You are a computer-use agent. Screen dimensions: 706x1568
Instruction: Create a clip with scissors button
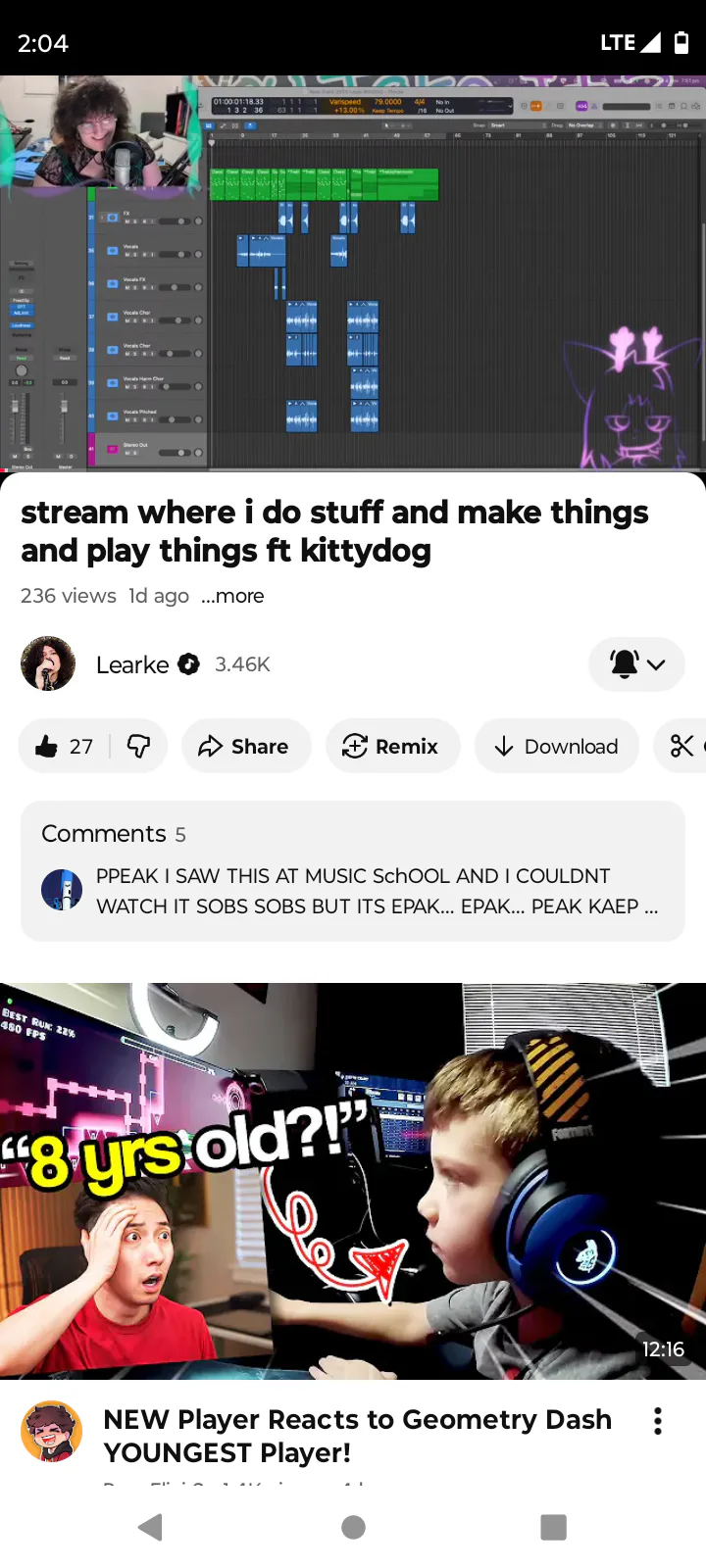pyautogui.click(x=682, y=747)
